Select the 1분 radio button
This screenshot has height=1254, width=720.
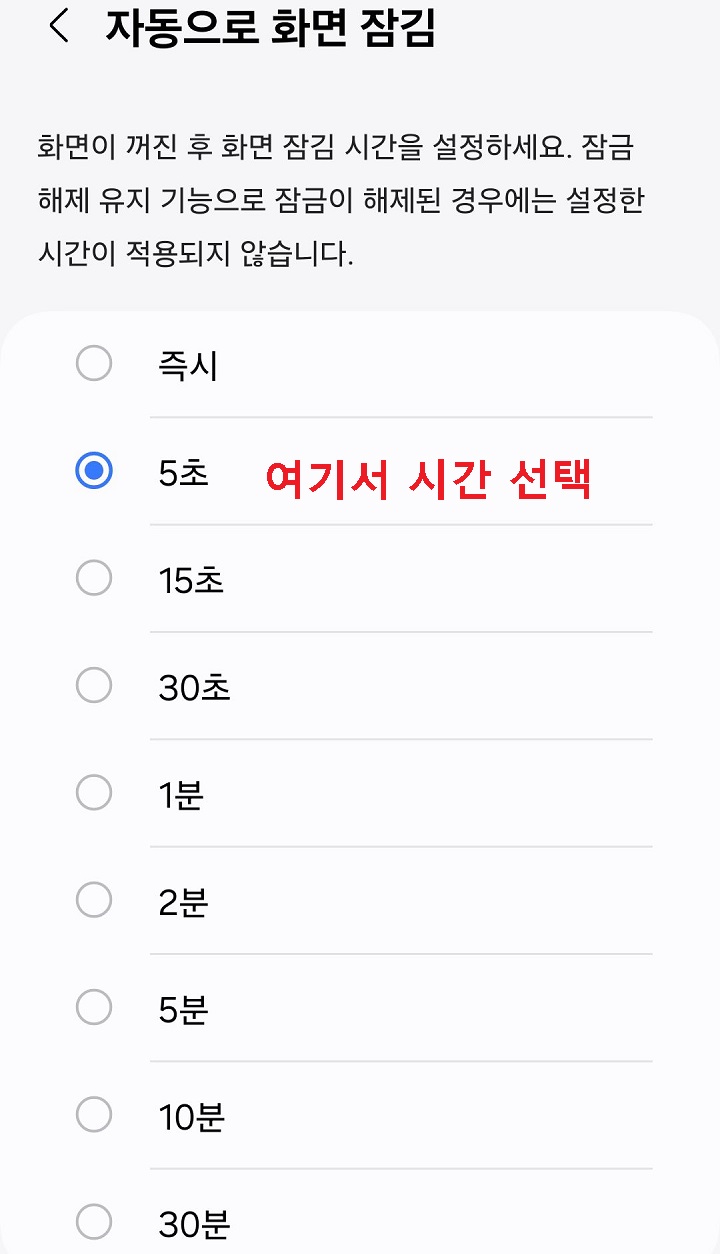95,793
